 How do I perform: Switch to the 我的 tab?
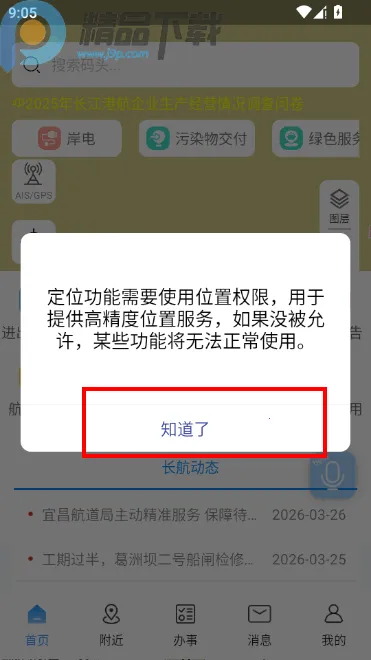click(x=334, y=625)
